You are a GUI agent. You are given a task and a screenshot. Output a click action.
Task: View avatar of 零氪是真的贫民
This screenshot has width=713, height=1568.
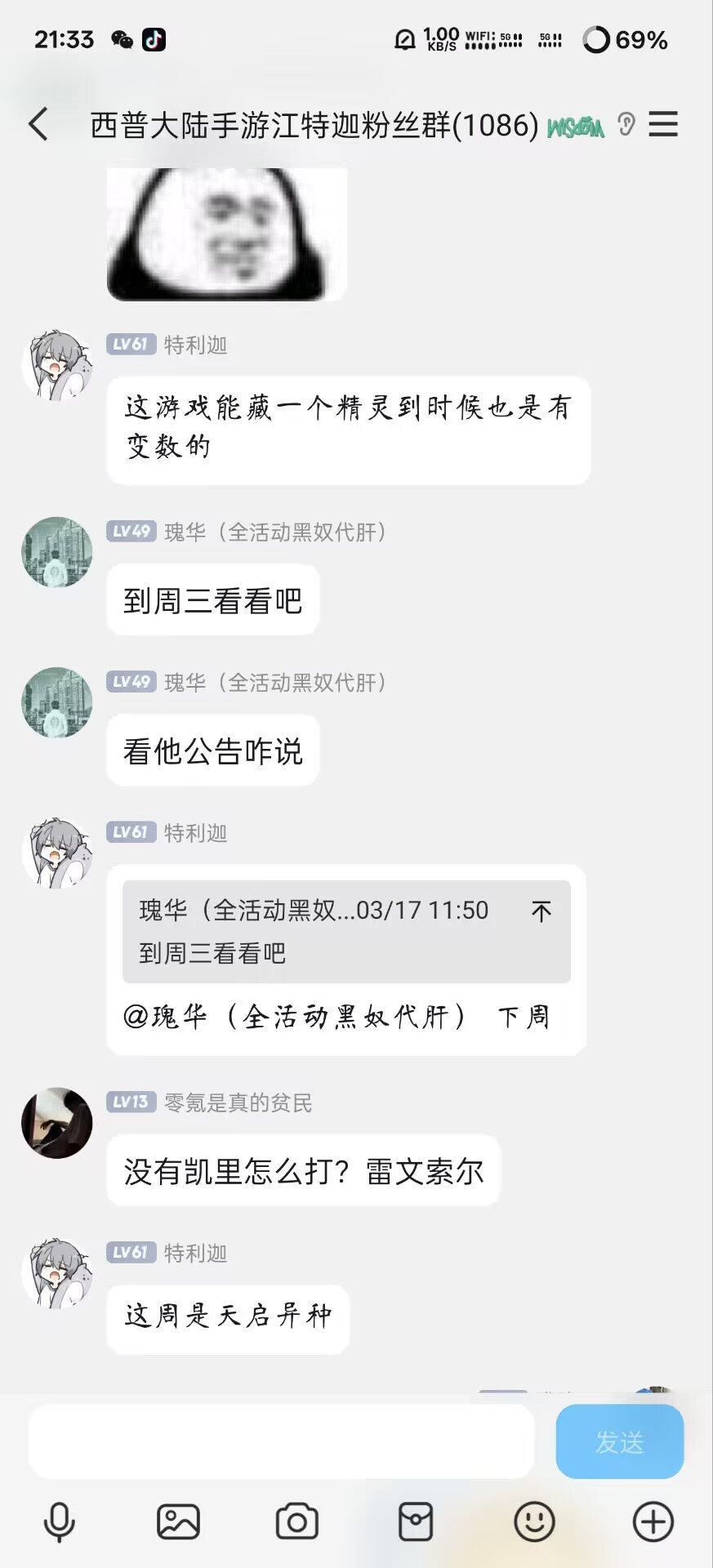pyautogui.click(x=56, y=1123)
